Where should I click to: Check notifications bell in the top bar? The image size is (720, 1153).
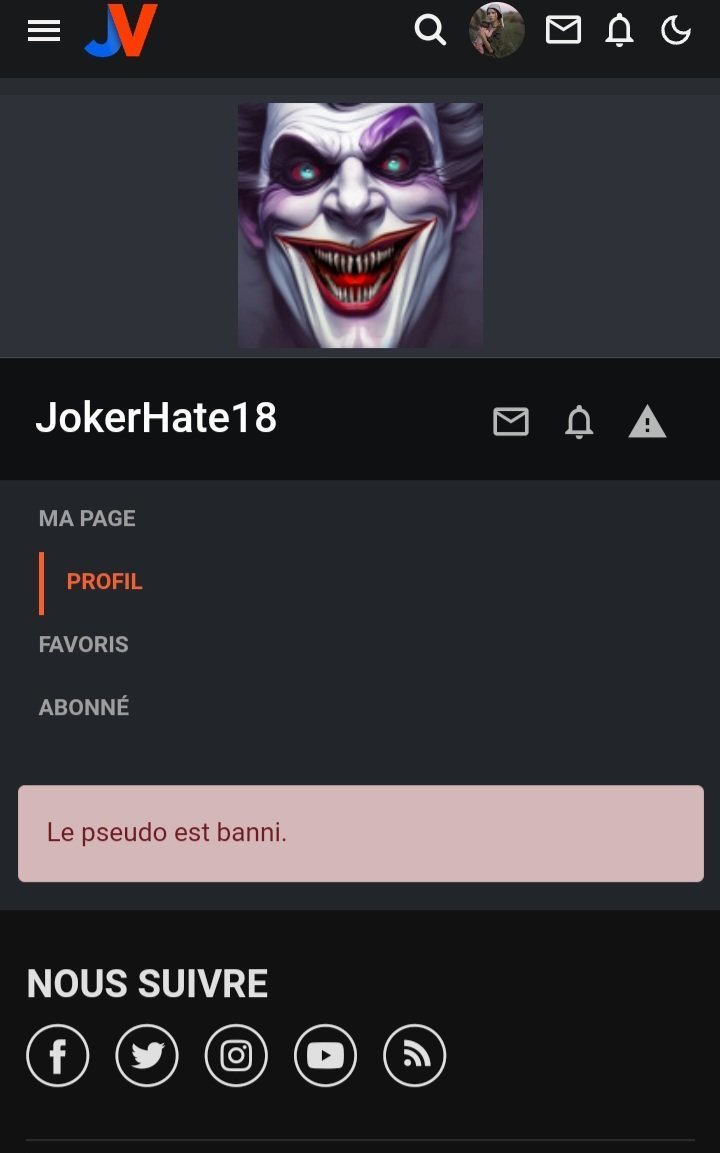pyautogui.click(x=620, y=31)
